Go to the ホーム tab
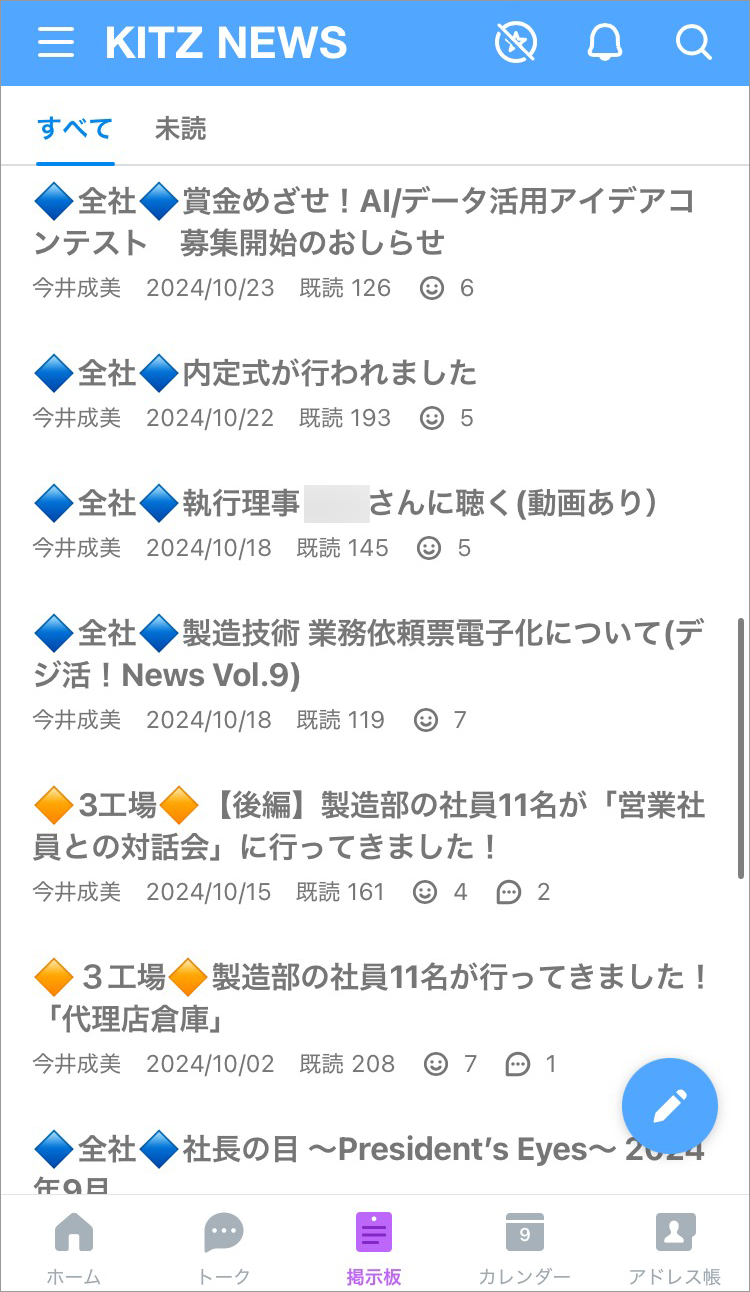 [74, 1247]
